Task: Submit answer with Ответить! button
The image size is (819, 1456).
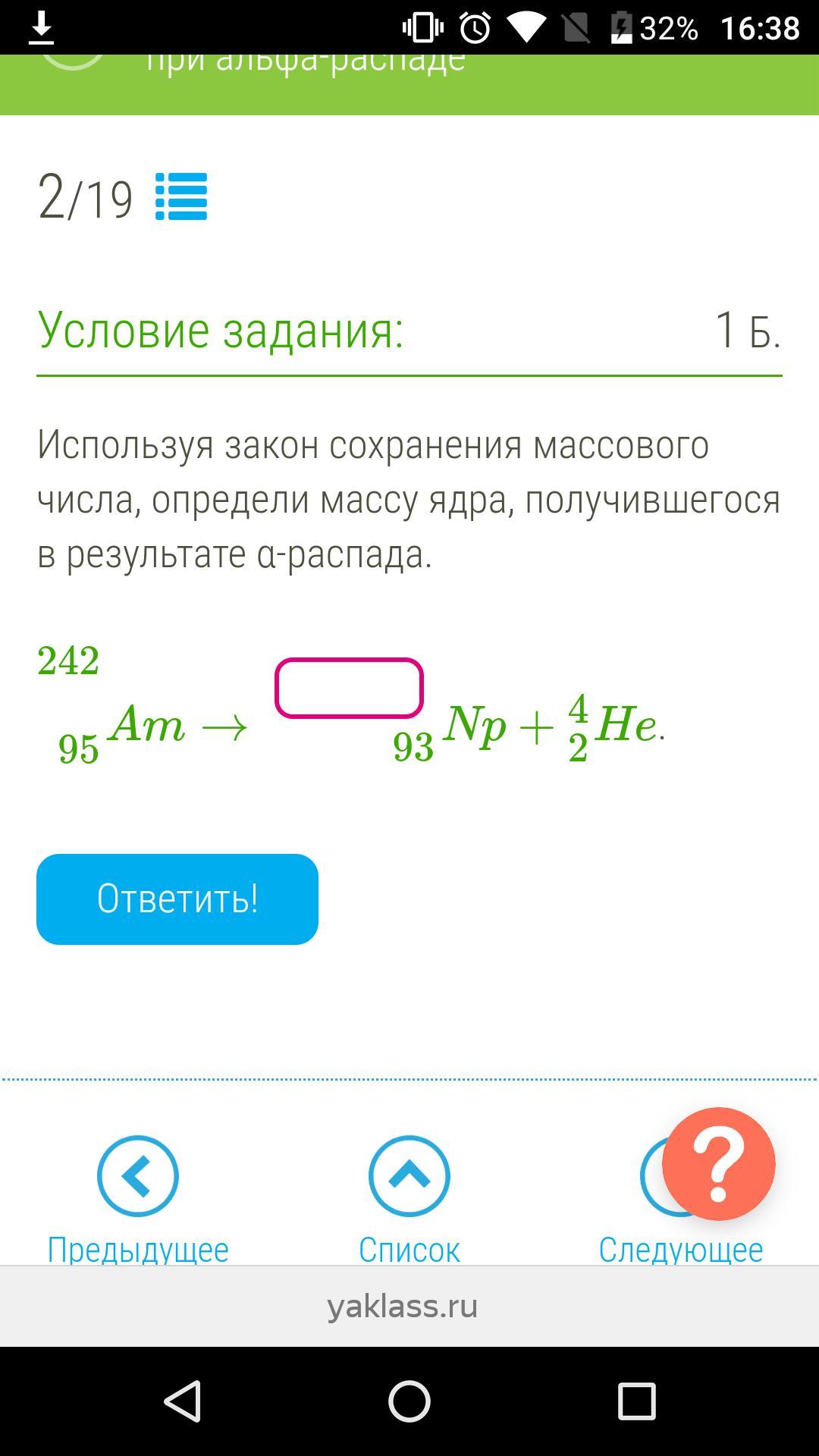Action: point(177,899)
